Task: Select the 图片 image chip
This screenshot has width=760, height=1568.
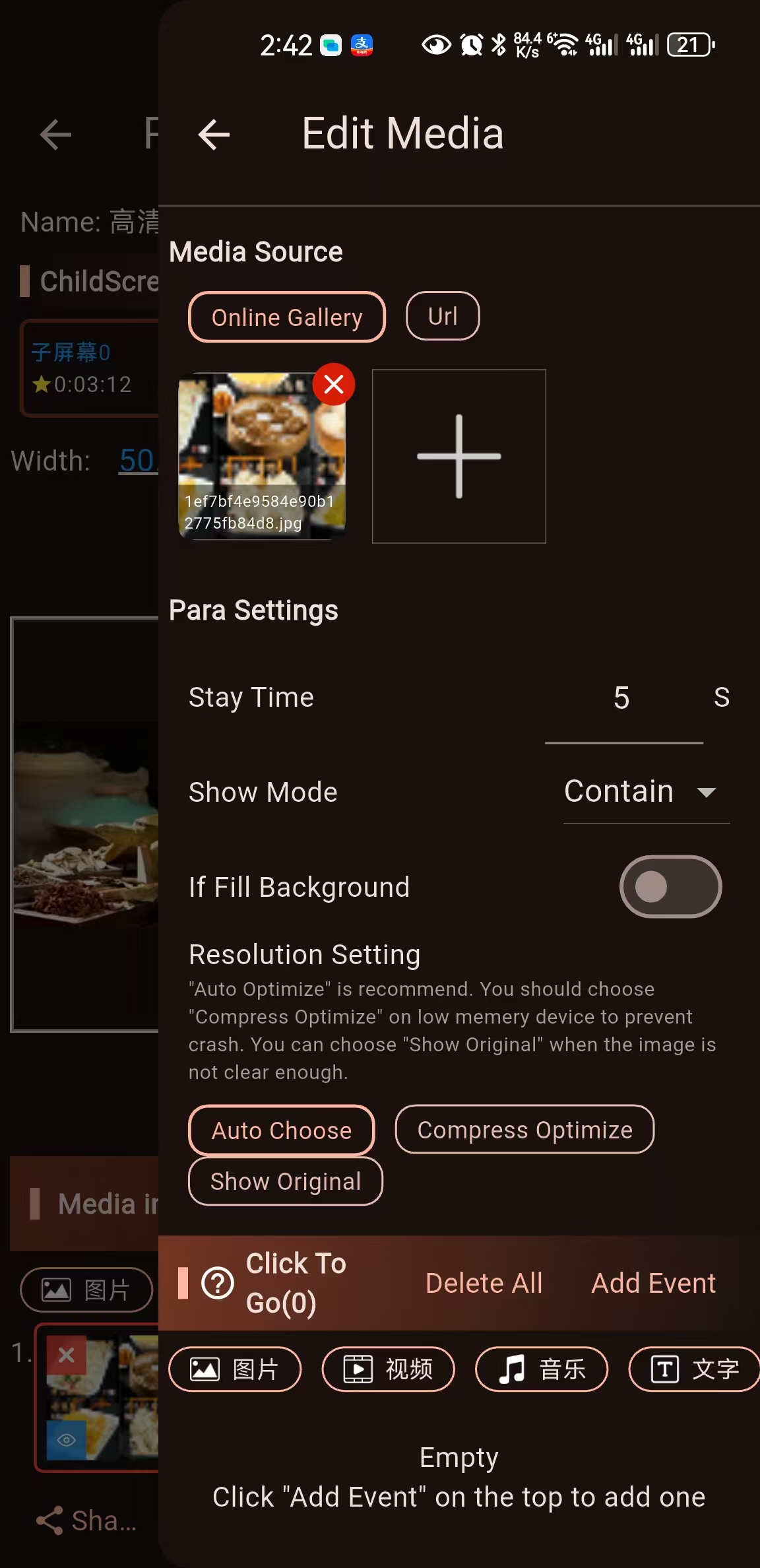Action: coord(235,1369)
